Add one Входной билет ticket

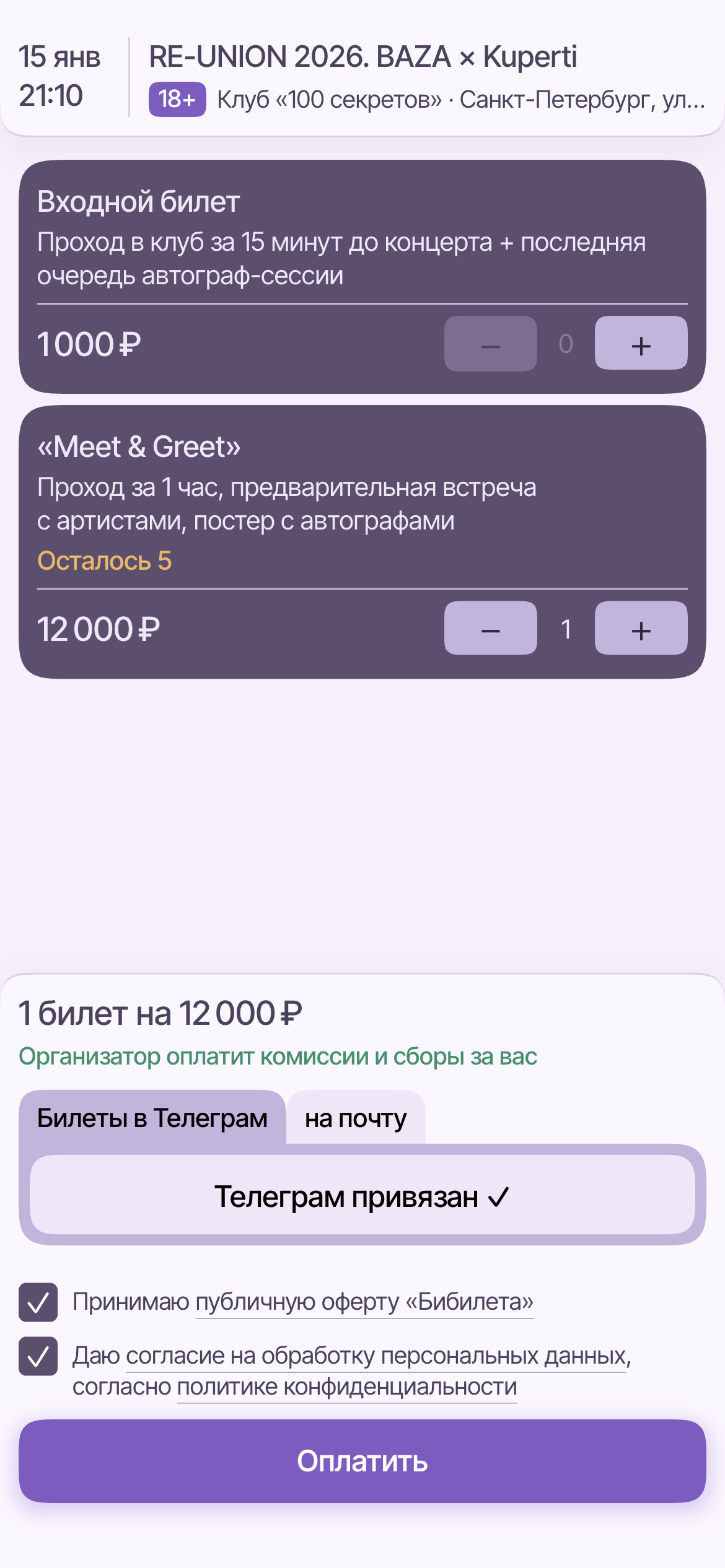pos(641,344)
